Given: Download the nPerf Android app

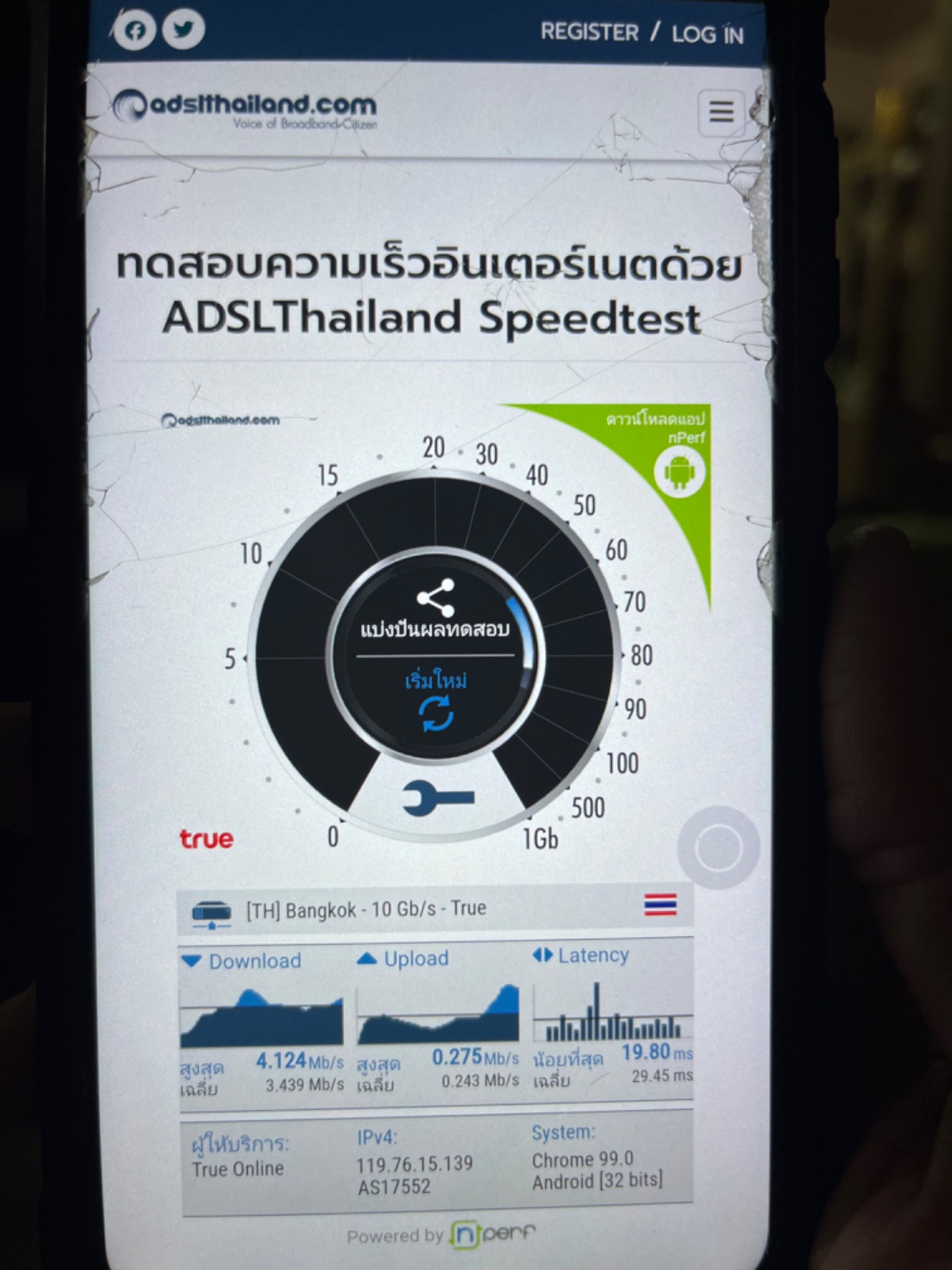Looking at the screenshot, I should click(680, 472).
